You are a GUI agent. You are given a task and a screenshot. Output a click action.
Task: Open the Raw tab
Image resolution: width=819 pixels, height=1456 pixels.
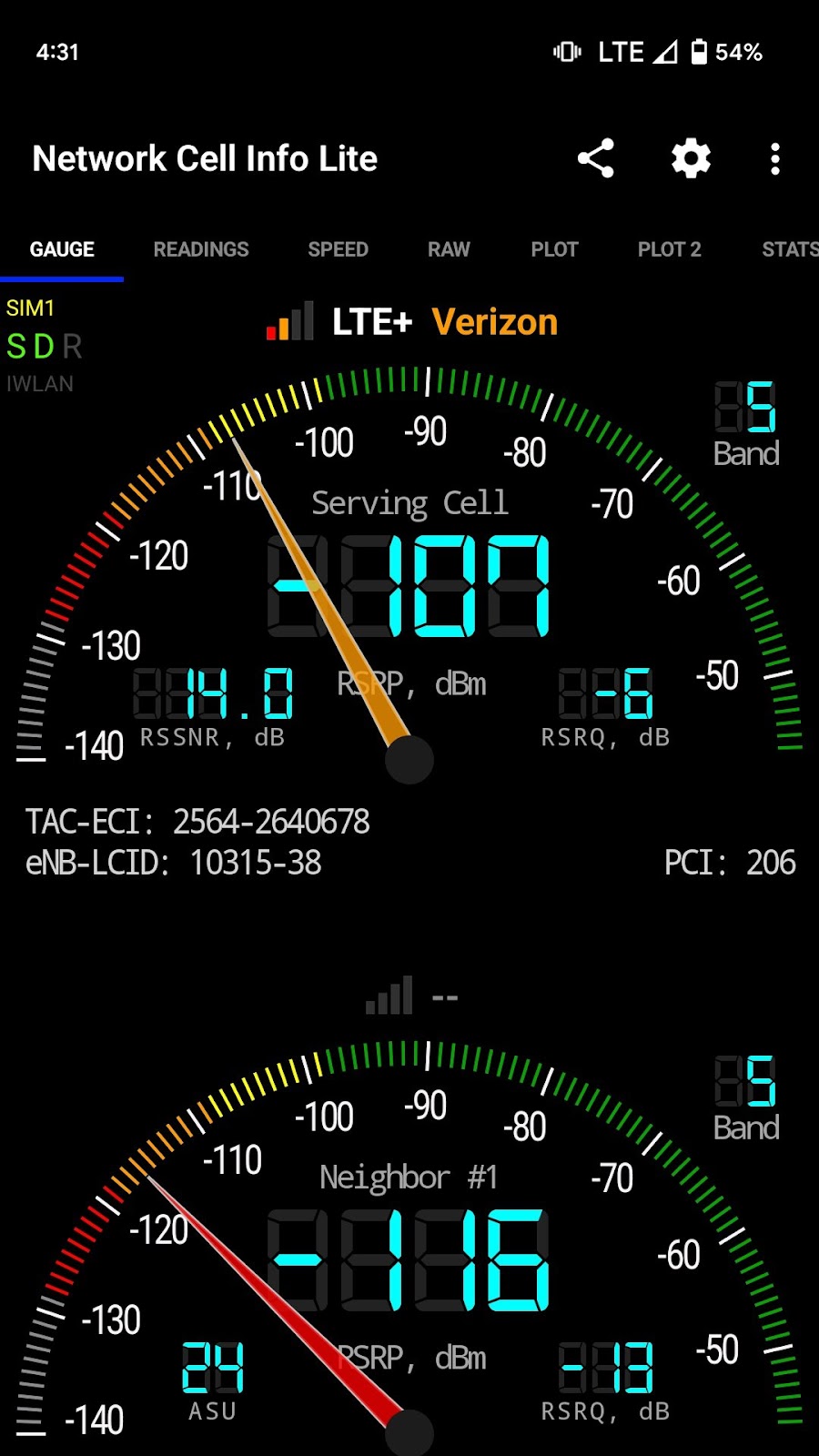449,249
